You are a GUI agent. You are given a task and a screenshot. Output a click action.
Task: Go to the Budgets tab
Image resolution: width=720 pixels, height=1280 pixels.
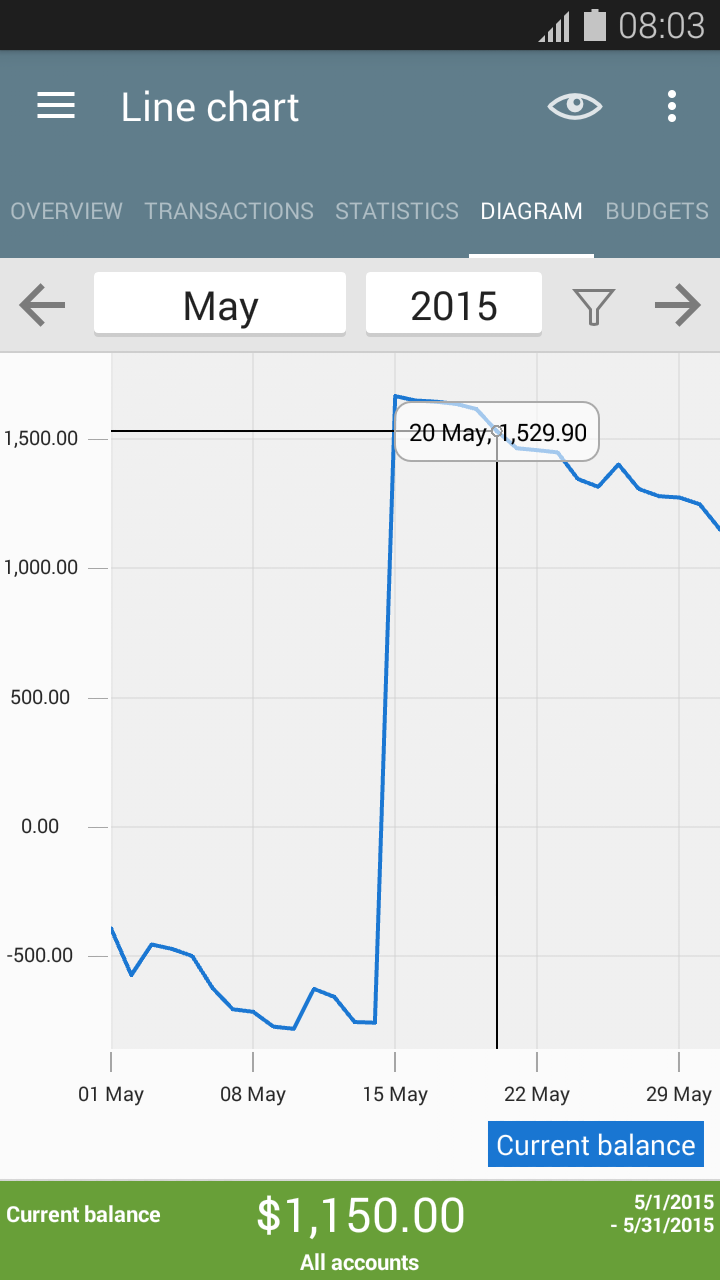click(x=657, y=211)
